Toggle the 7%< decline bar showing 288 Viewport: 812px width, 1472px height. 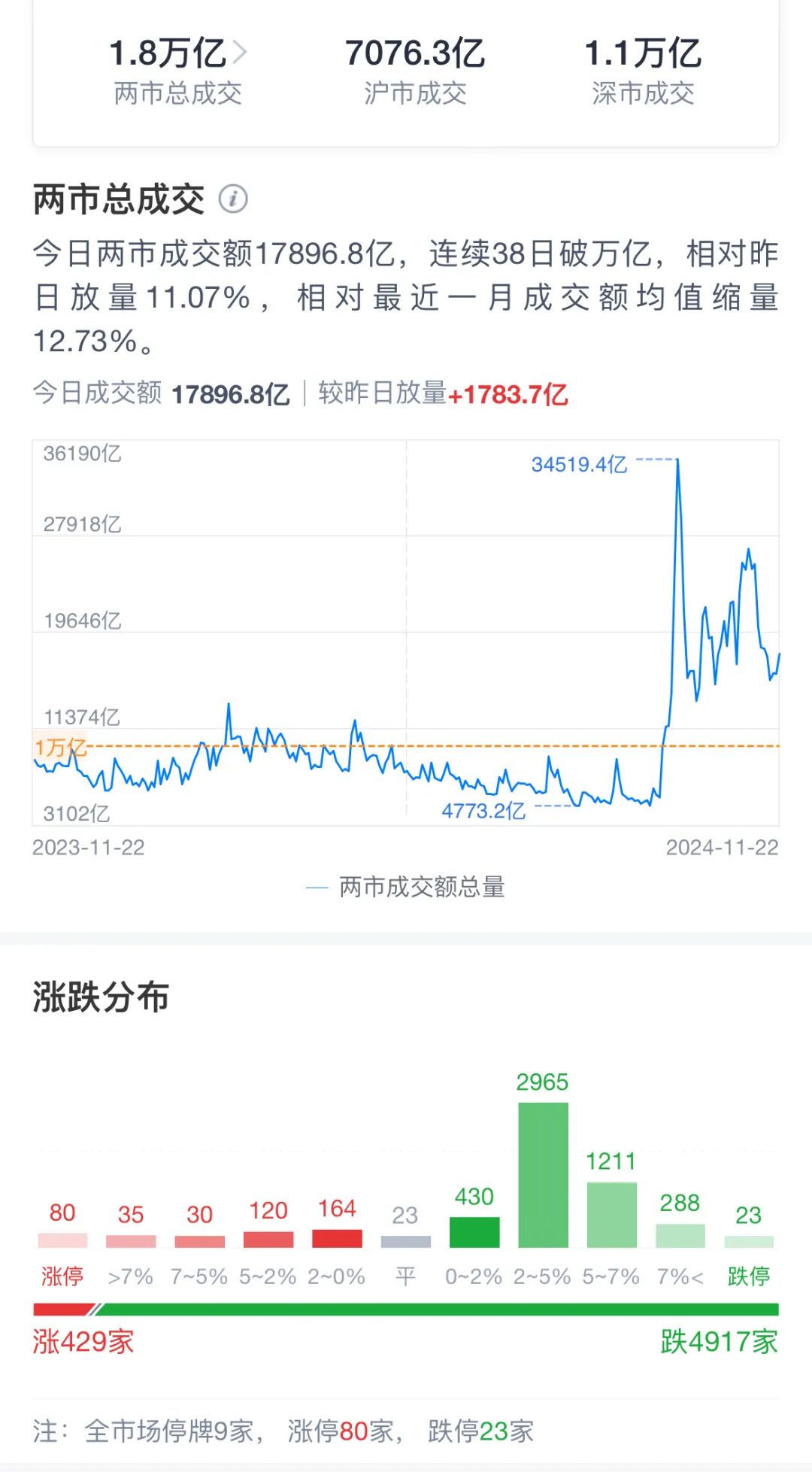pos(680,1234)
